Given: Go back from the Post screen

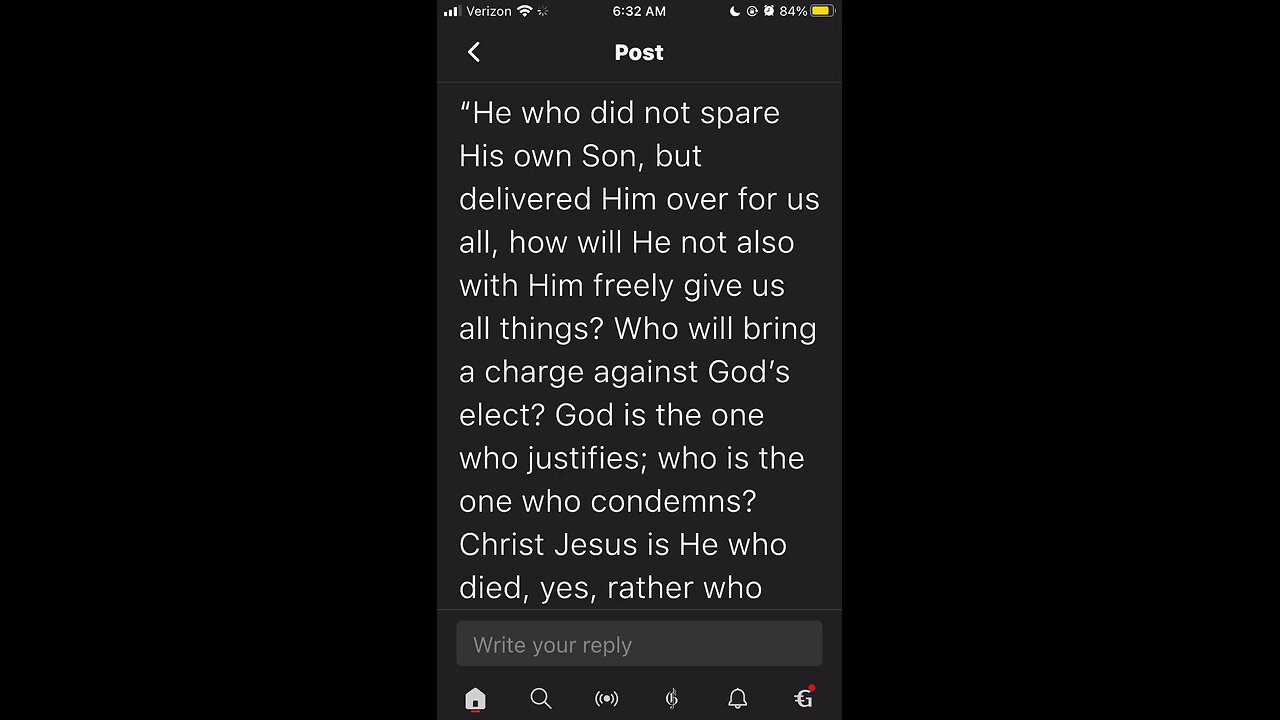Looking at the screenshot, I should [x=474, y=52].
